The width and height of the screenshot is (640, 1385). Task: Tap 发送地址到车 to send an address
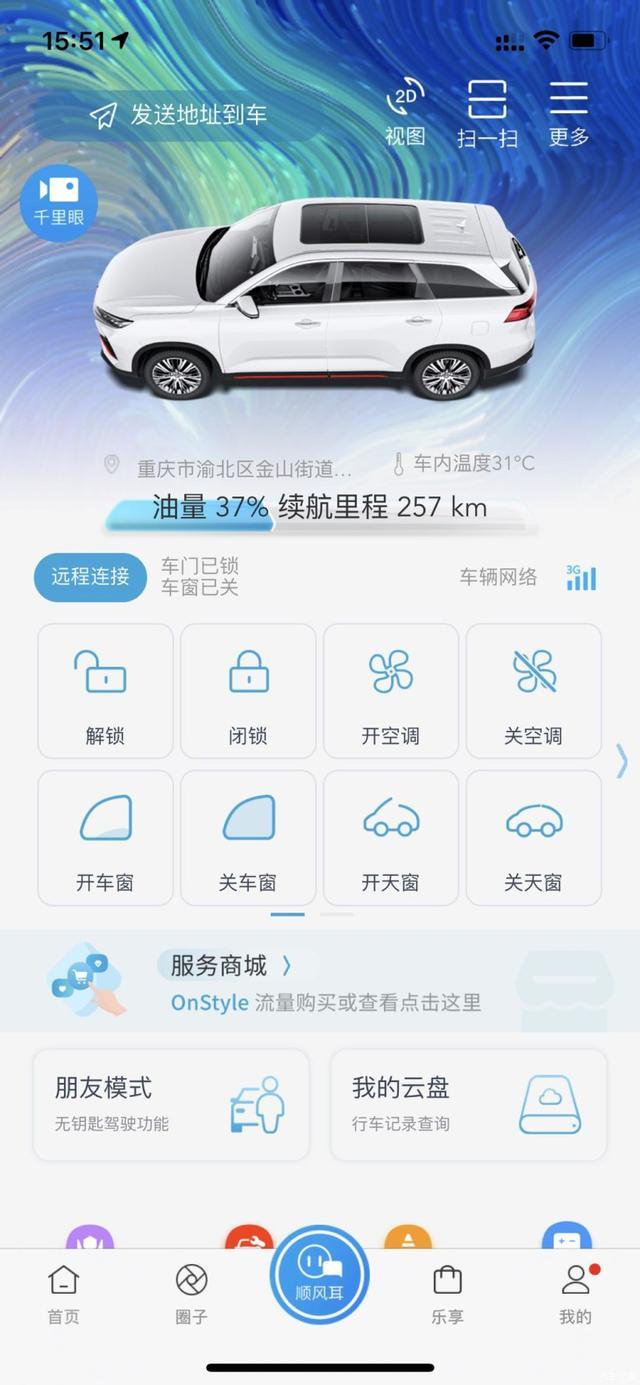pyautogui.click(x=180, y=115)
